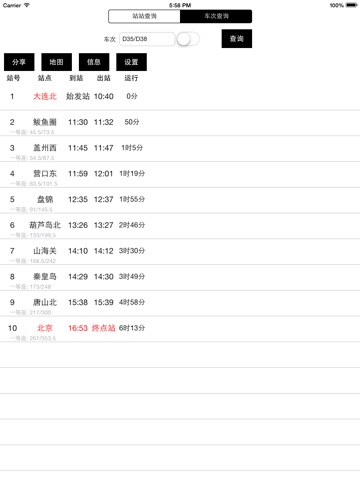This screenshot has height=480, width=360.
Task: Open 设置 settings
Action: pos(131,62)
